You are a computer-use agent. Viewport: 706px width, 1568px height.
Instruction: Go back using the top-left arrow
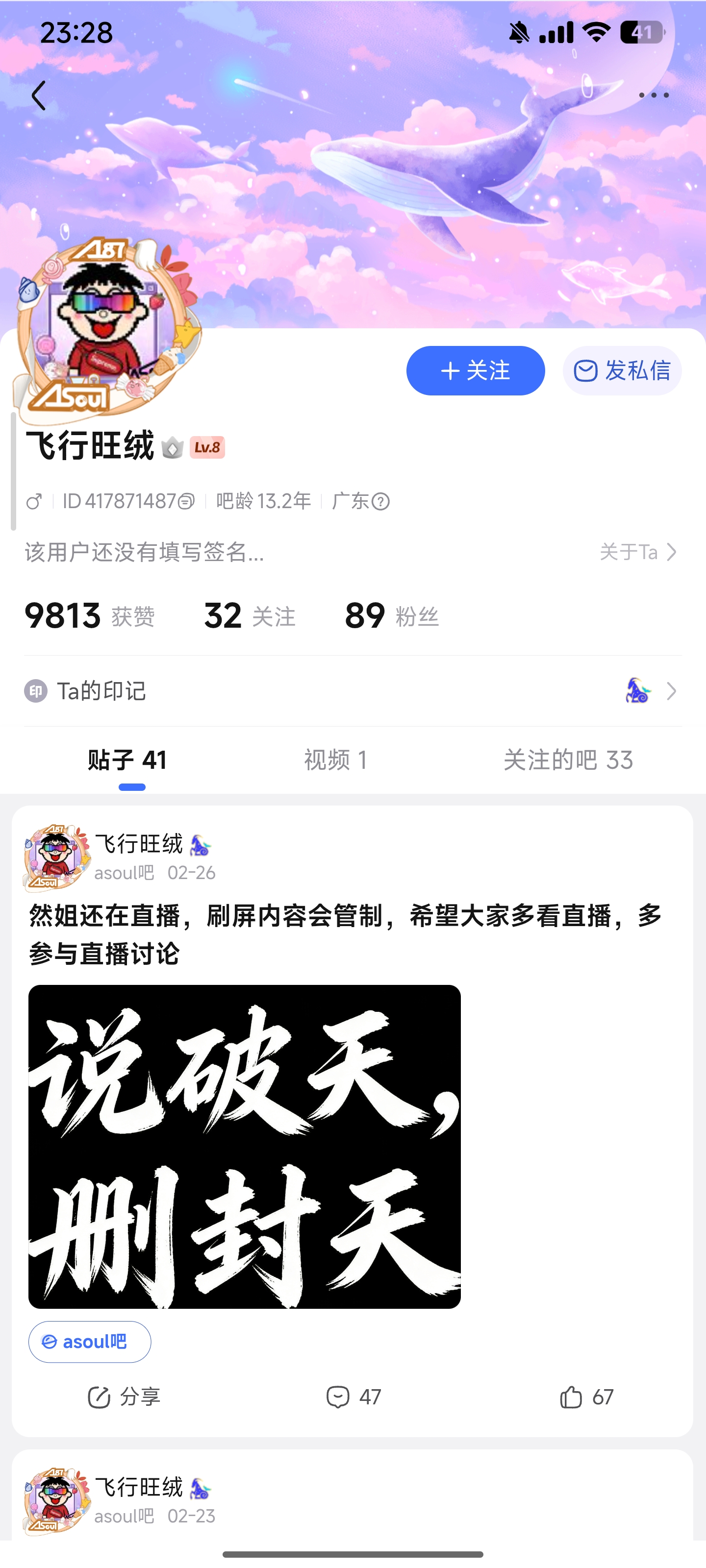[39, 96]
